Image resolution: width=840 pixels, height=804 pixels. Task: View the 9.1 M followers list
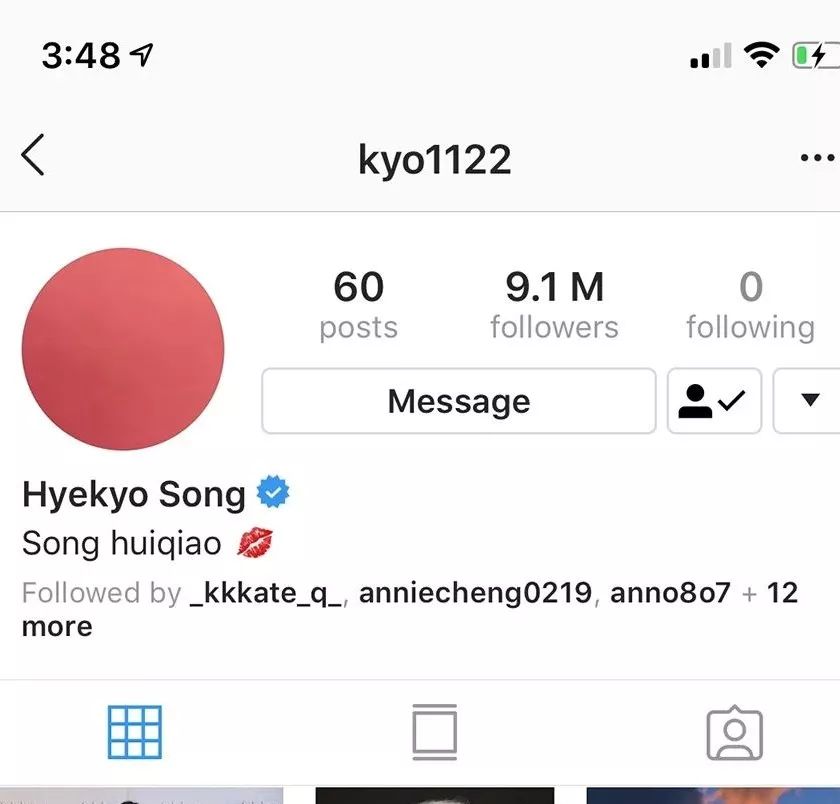tap(554, 305)
